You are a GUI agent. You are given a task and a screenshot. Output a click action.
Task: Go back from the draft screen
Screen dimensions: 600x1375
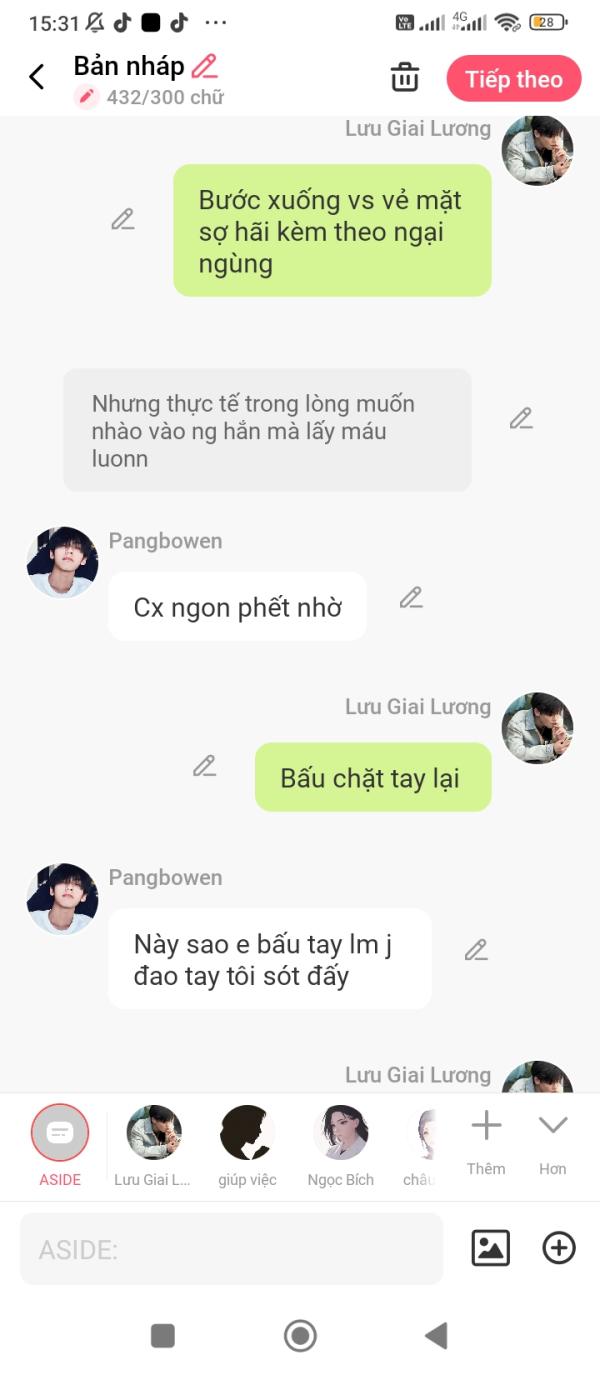37,77
